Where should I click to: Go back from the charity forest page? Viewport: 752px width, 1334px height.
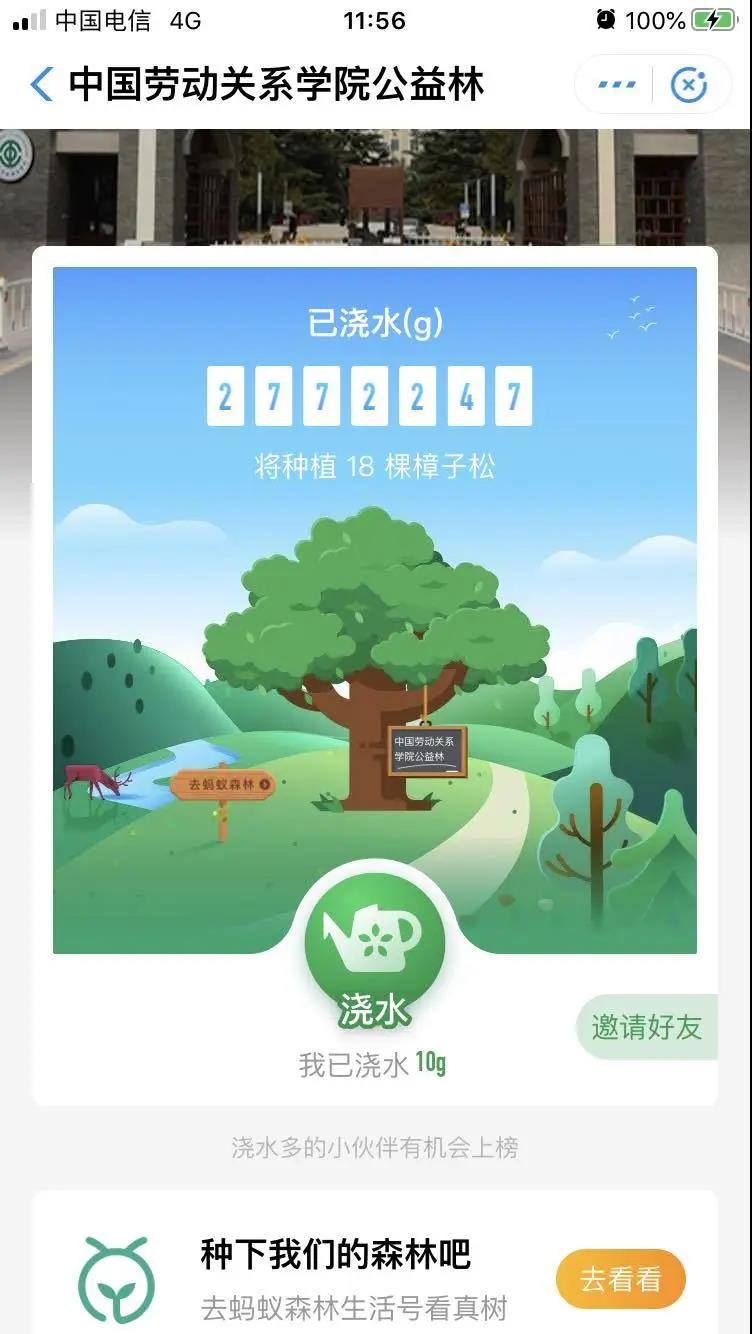(x=41, y=85)
